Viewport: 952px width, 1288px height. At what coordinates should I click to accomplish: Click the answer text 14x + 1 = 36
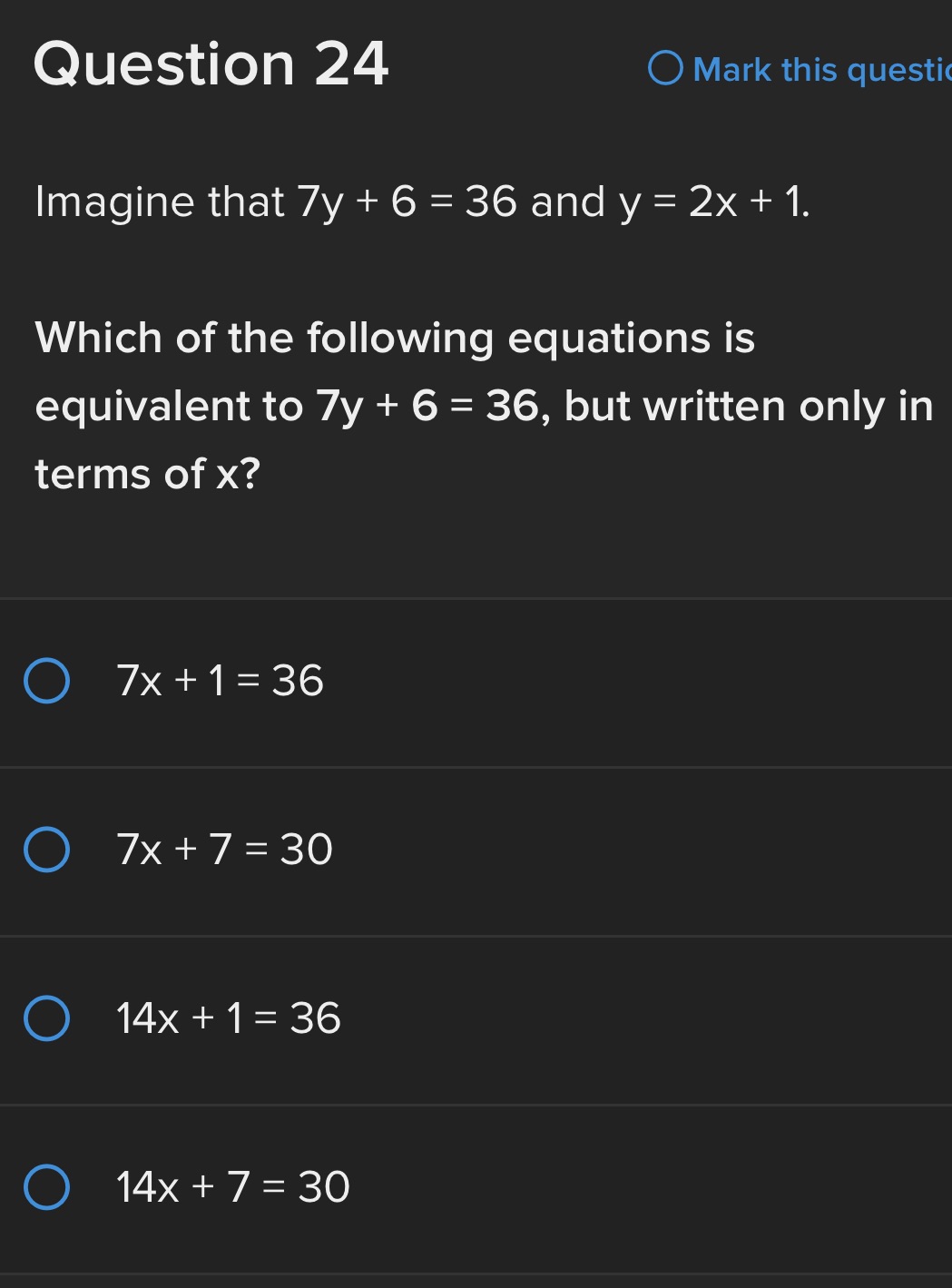[x=228, y=1018]
